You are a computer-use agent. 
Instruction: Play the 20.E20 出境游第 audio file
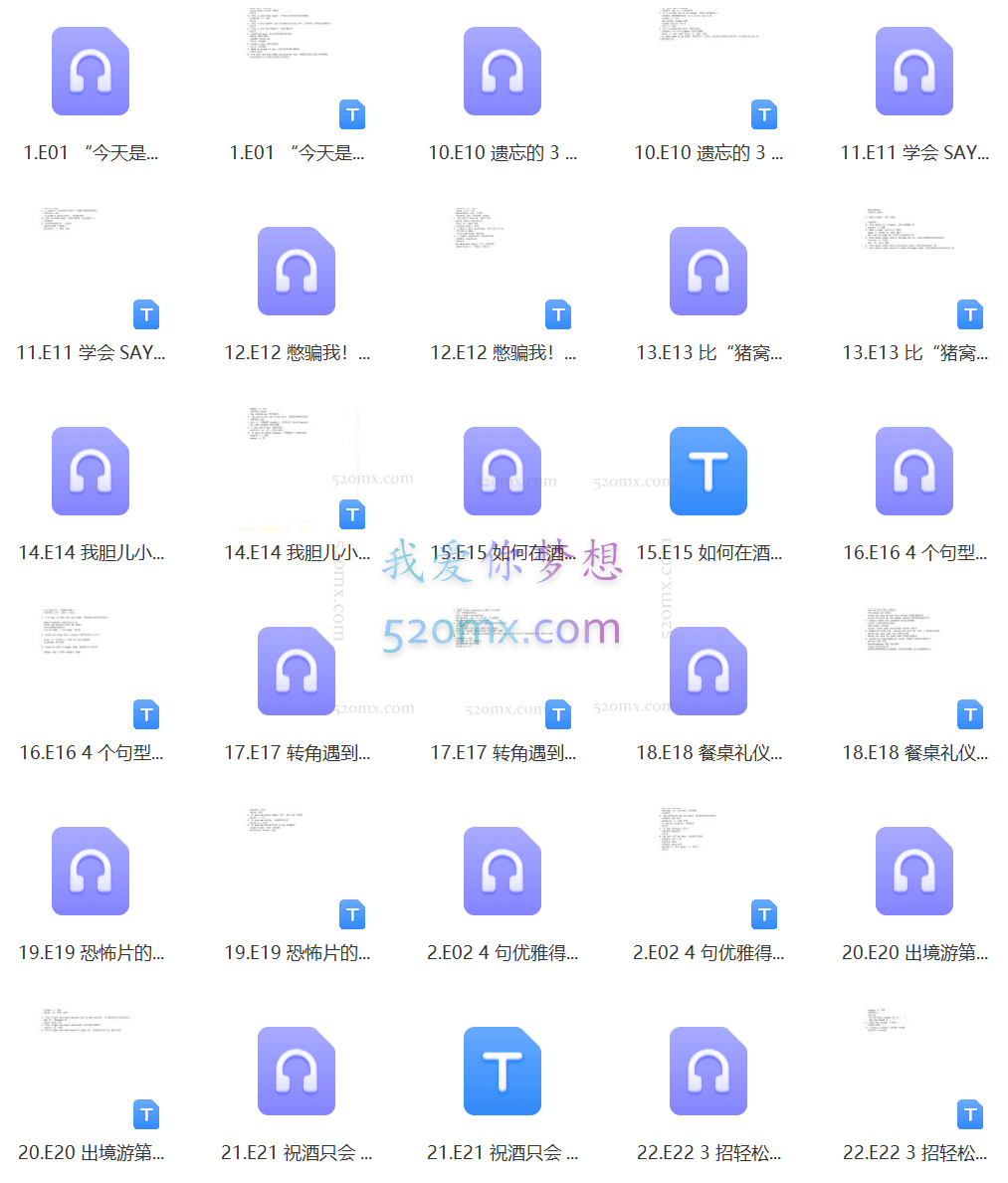[914, 872]
